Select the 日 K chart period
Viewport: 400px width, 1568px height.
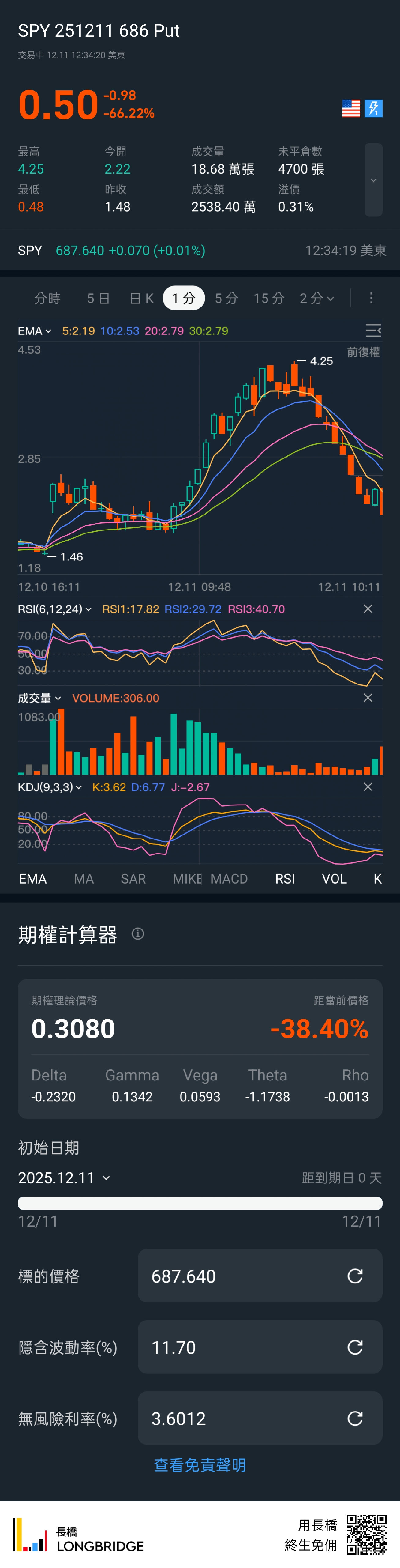[142, 298]
